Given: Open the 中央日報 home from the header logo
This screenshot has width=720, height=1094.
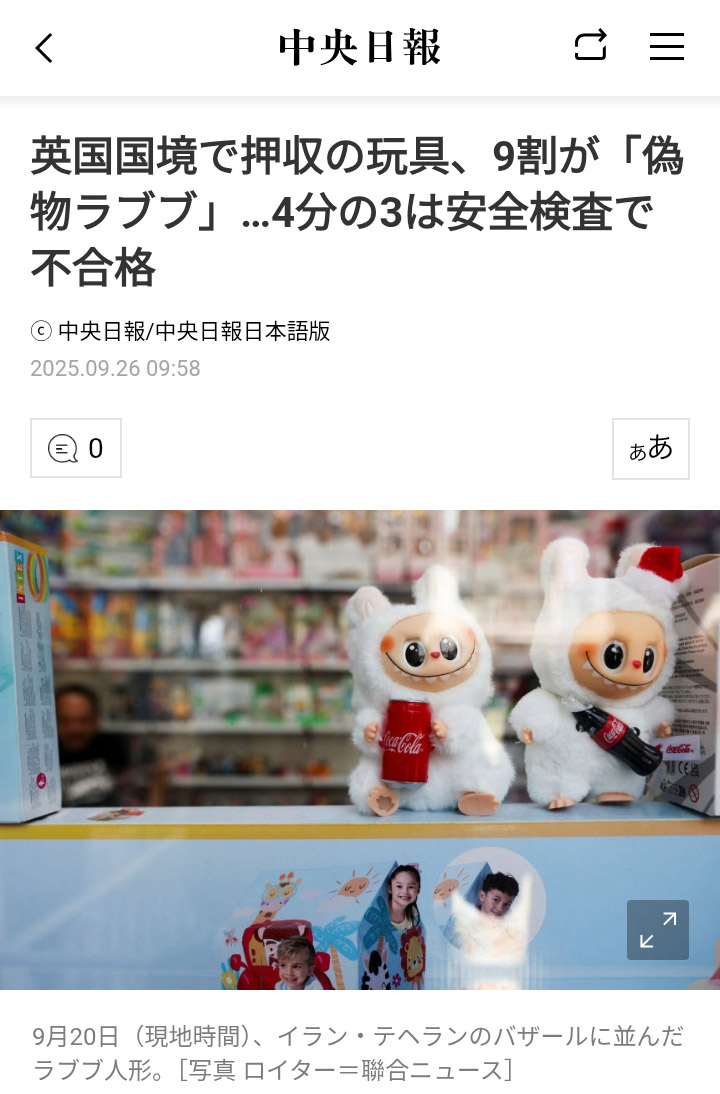Looking at the screenshot, I should click(360, 48).
